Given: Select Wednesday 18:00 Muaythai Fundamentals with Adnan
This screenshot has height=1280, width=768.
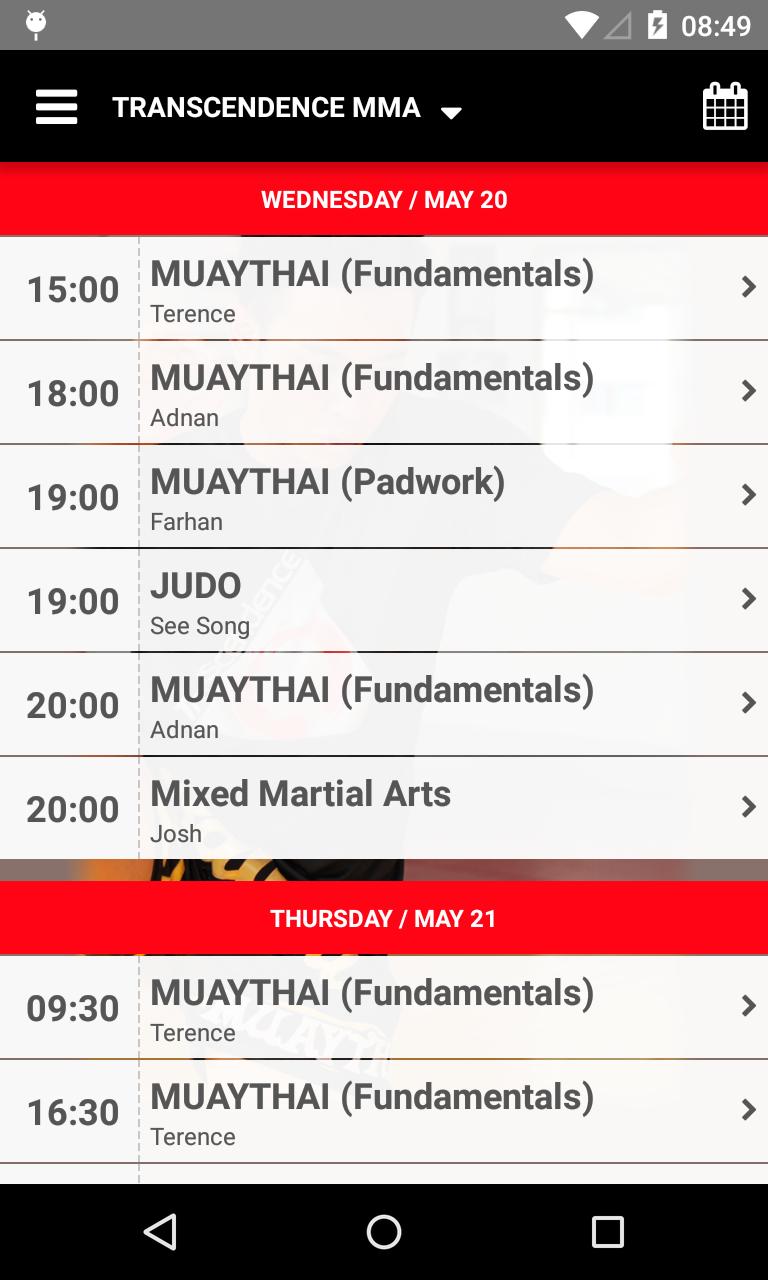Looking at the screenshot, I should [x=384, y=393].
